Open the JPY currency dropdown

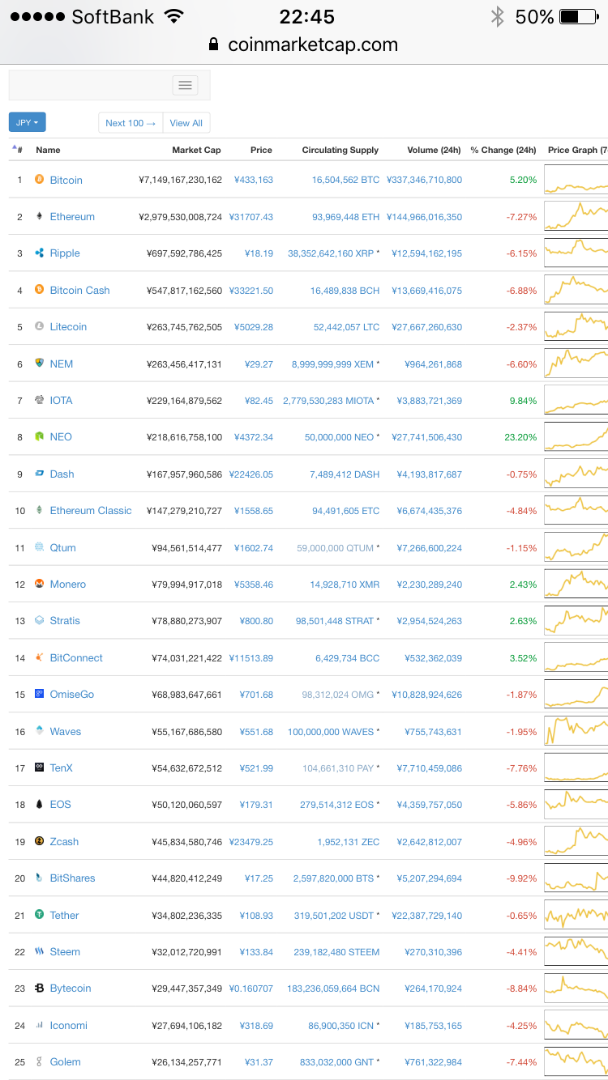pos(27,123)
